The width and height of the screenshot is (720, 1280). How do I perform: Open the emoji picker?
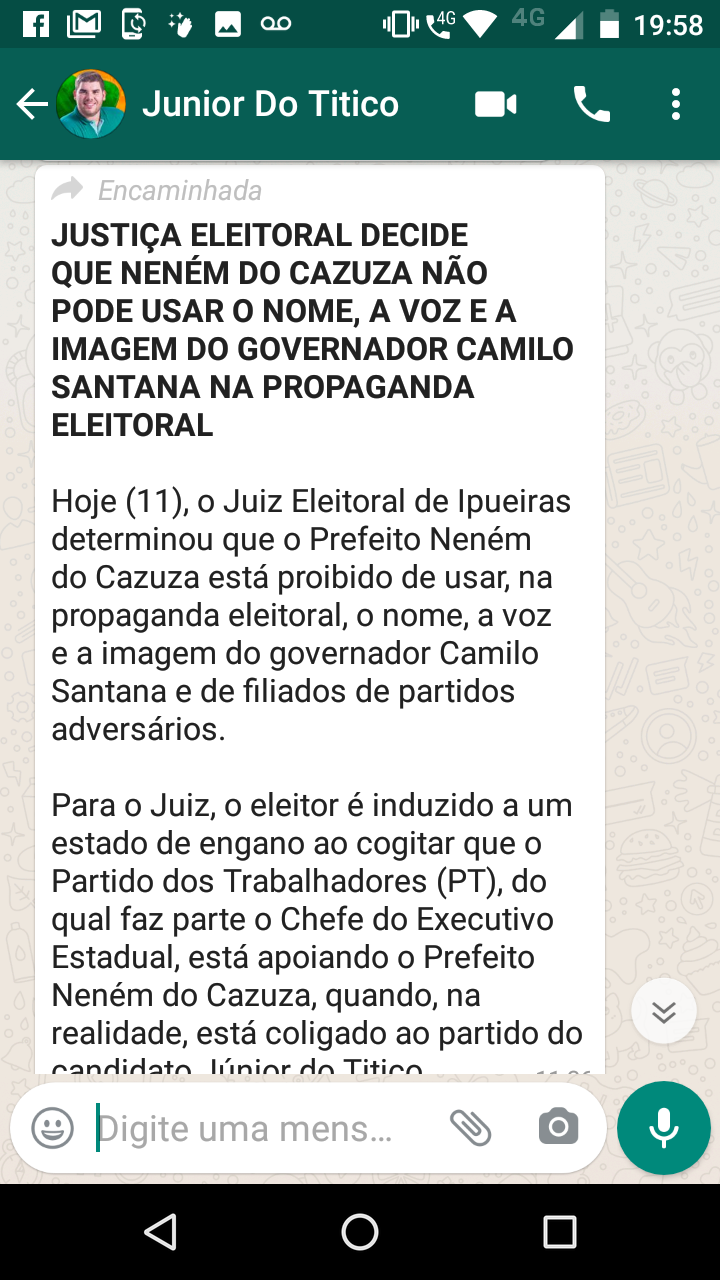[52, 1128]
